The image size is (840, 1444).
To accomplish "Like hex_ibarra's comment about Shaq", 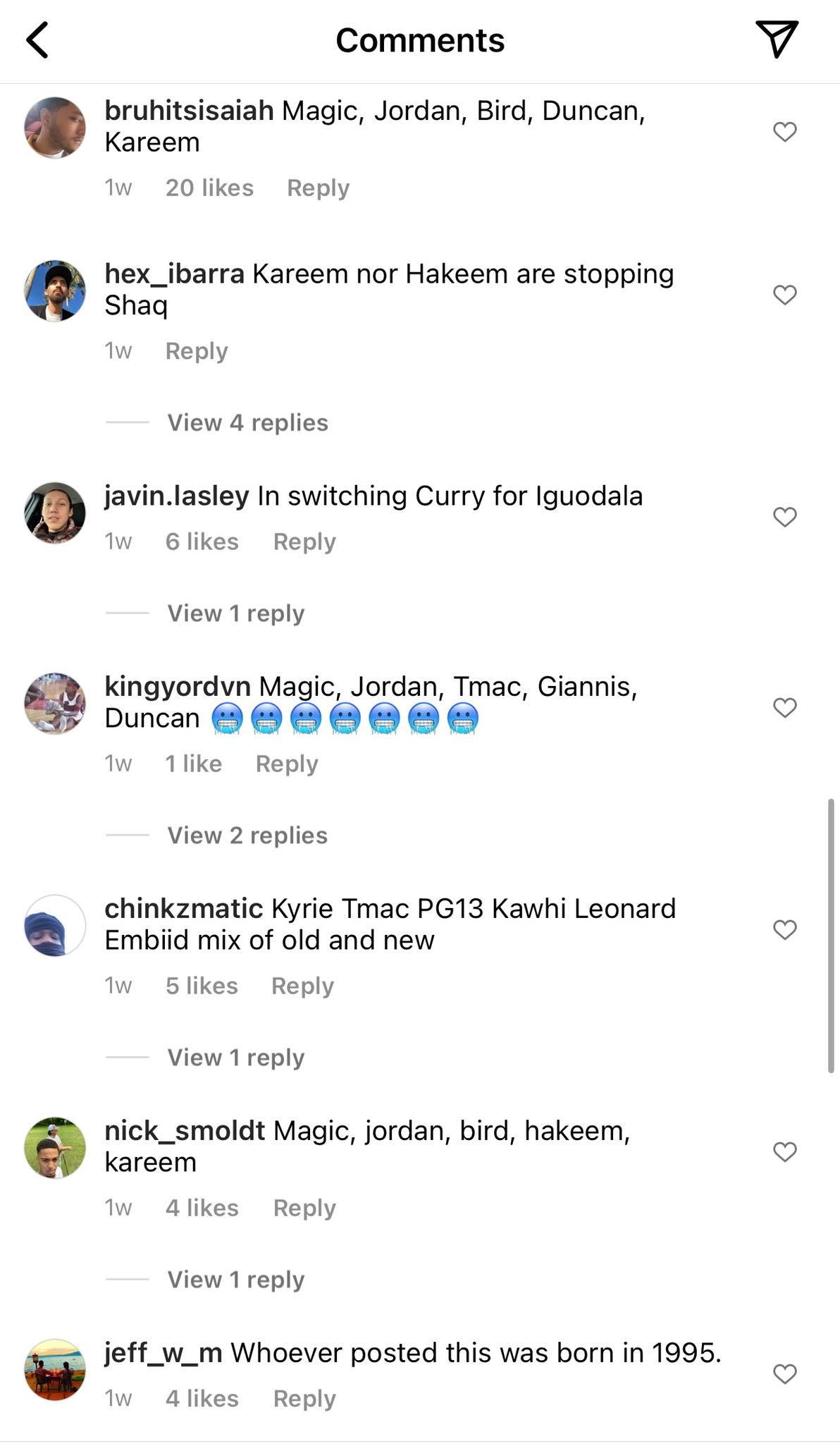I will click(x=784, y=295).
